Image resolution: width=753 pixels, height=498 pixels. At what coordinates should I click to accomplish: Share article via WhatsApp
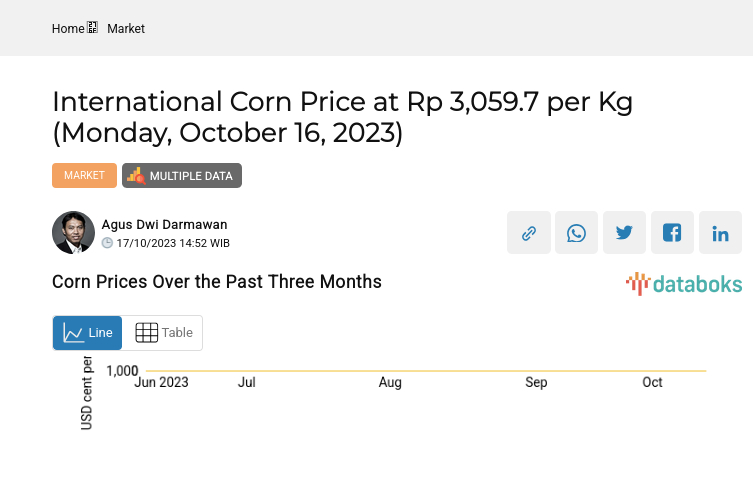tap(576, 233)
